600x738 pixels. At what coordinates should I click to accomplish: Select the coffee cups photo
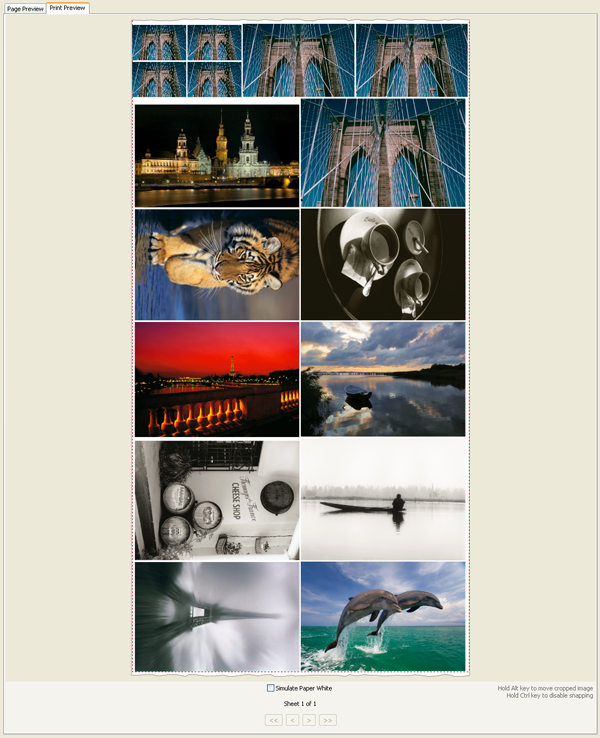pos(383,264)
